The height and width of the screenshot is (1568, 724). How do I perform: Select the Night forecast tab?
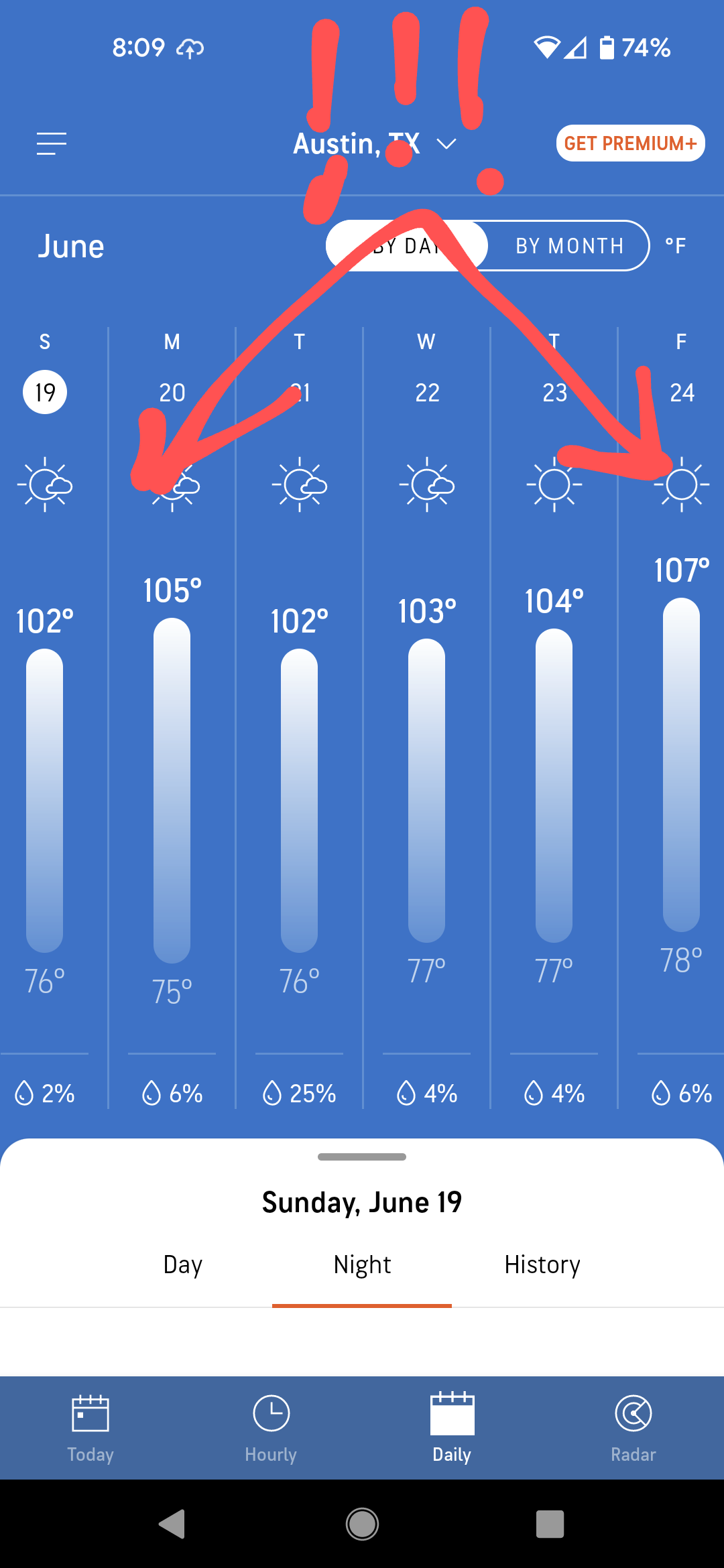pos(361,1264)
